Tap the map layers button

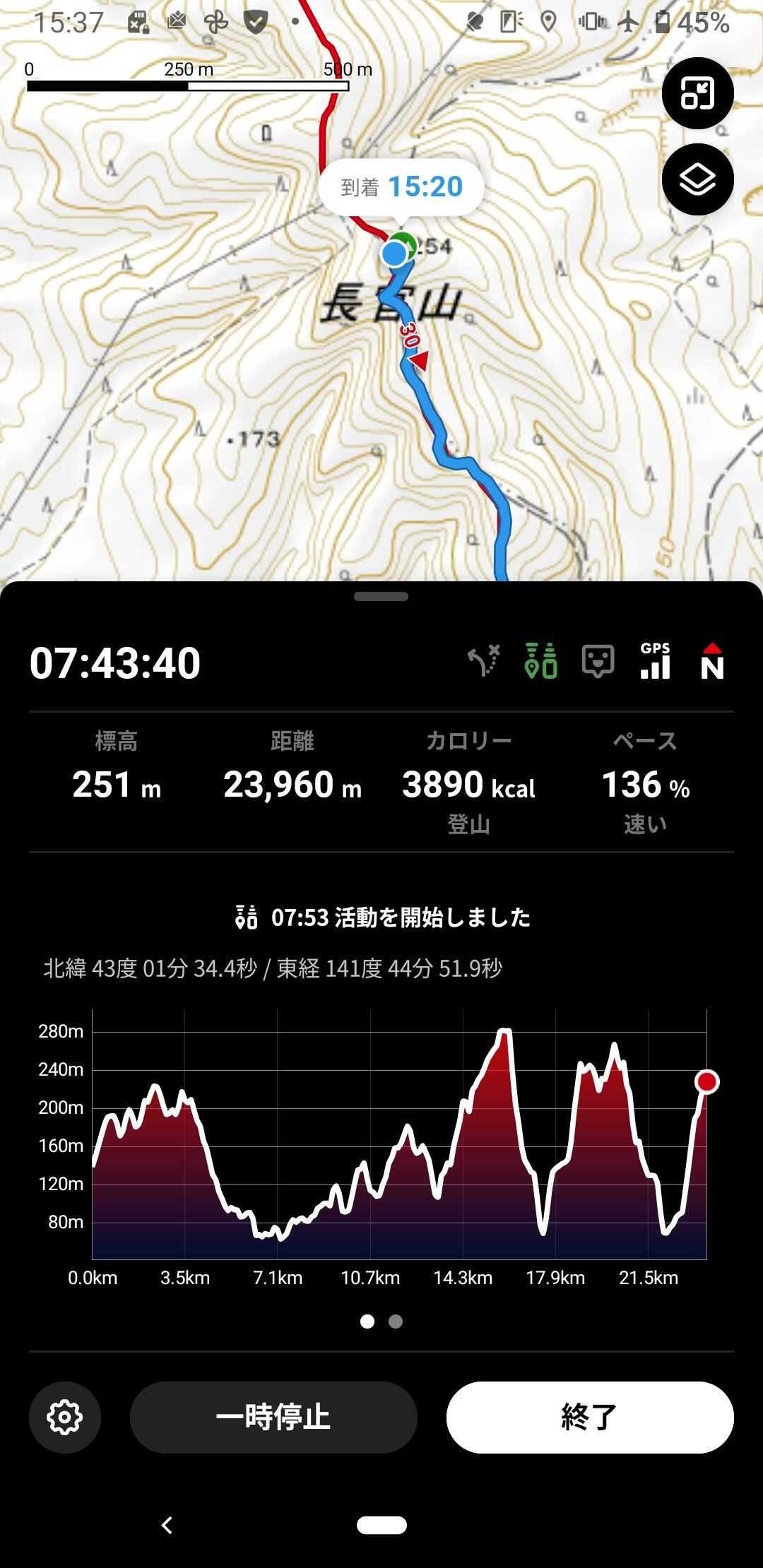pyautogui.click(x=697, y=179)
